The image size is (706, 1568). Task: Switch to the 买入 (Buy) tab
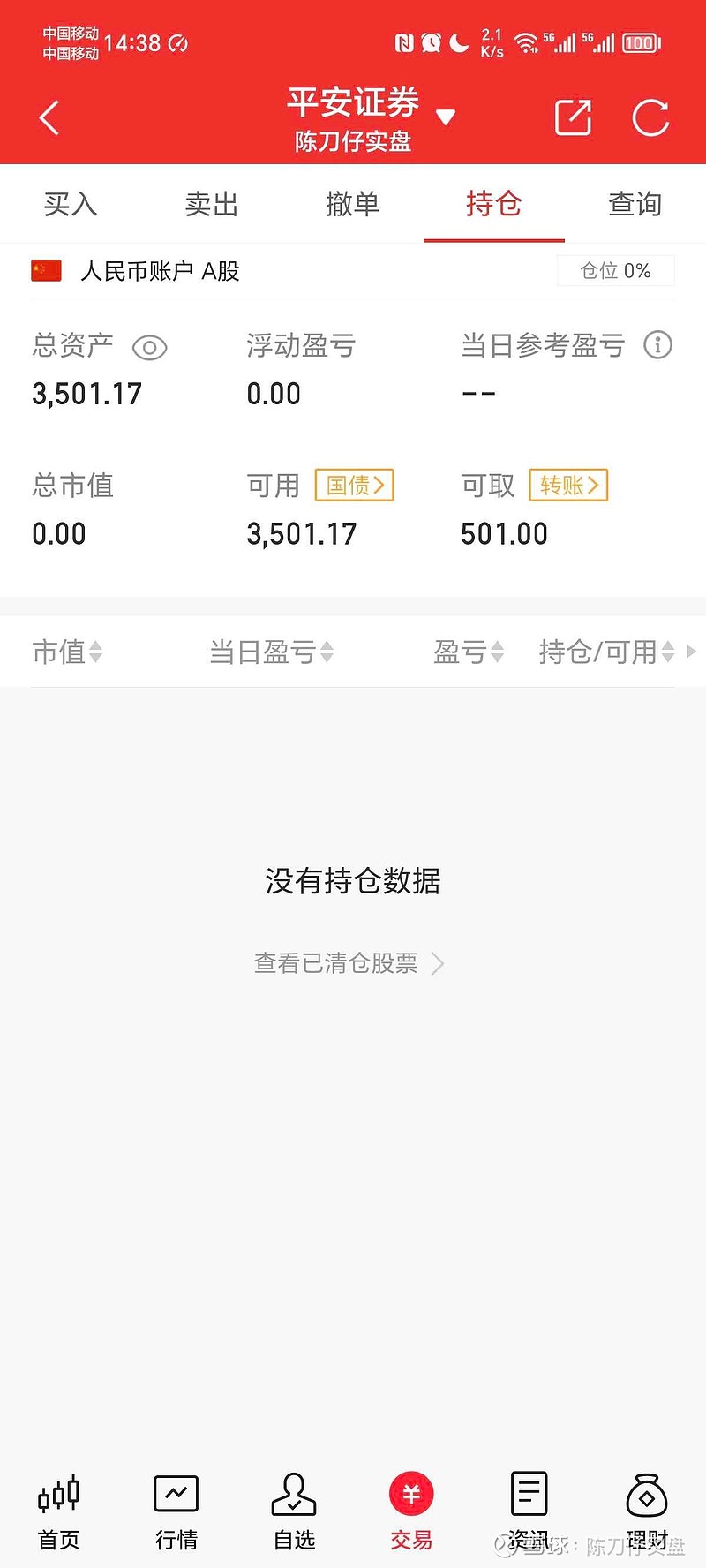click(70, 204)
